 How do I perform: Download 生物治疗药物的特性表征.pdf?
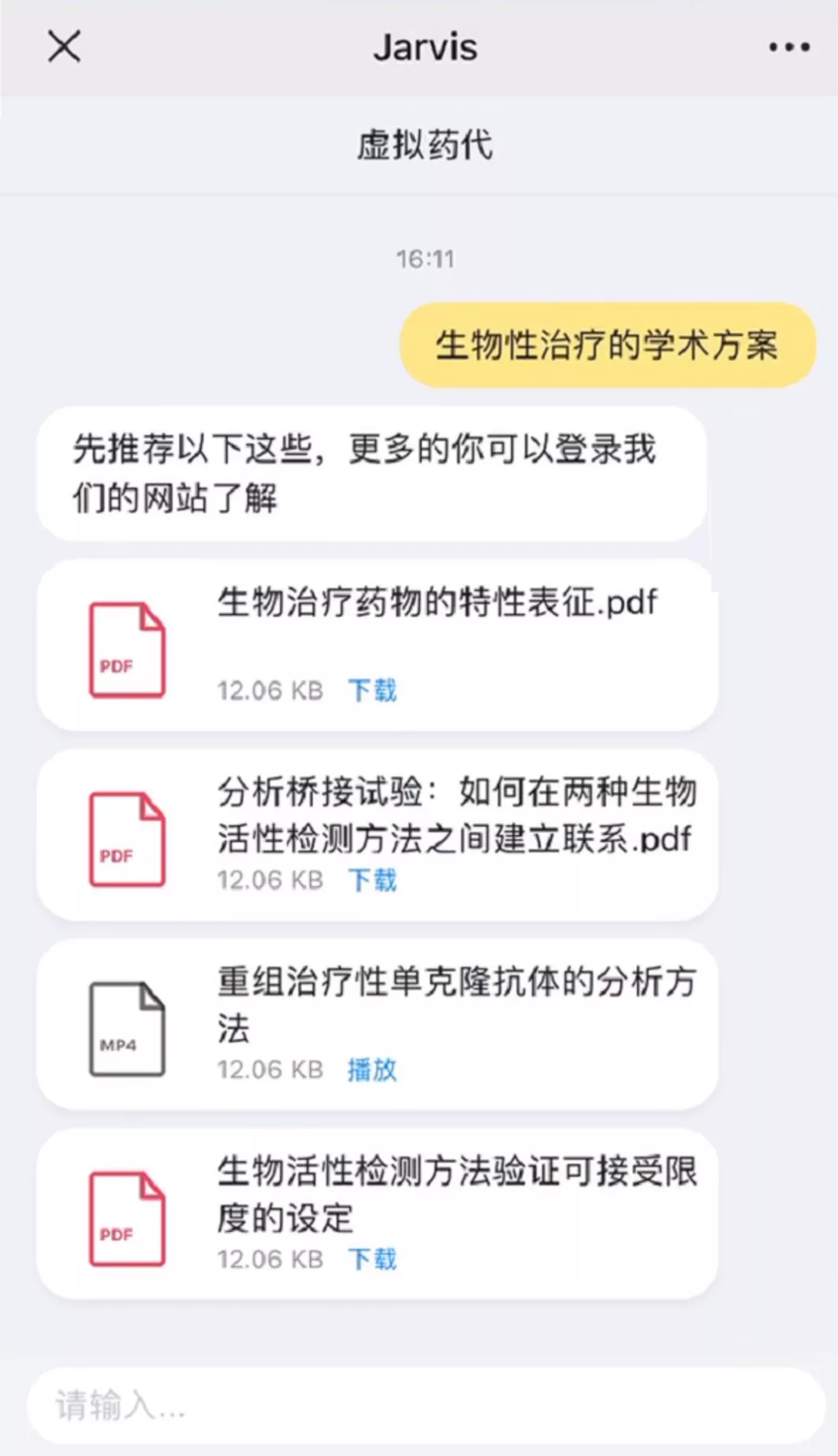pos(372,691)
